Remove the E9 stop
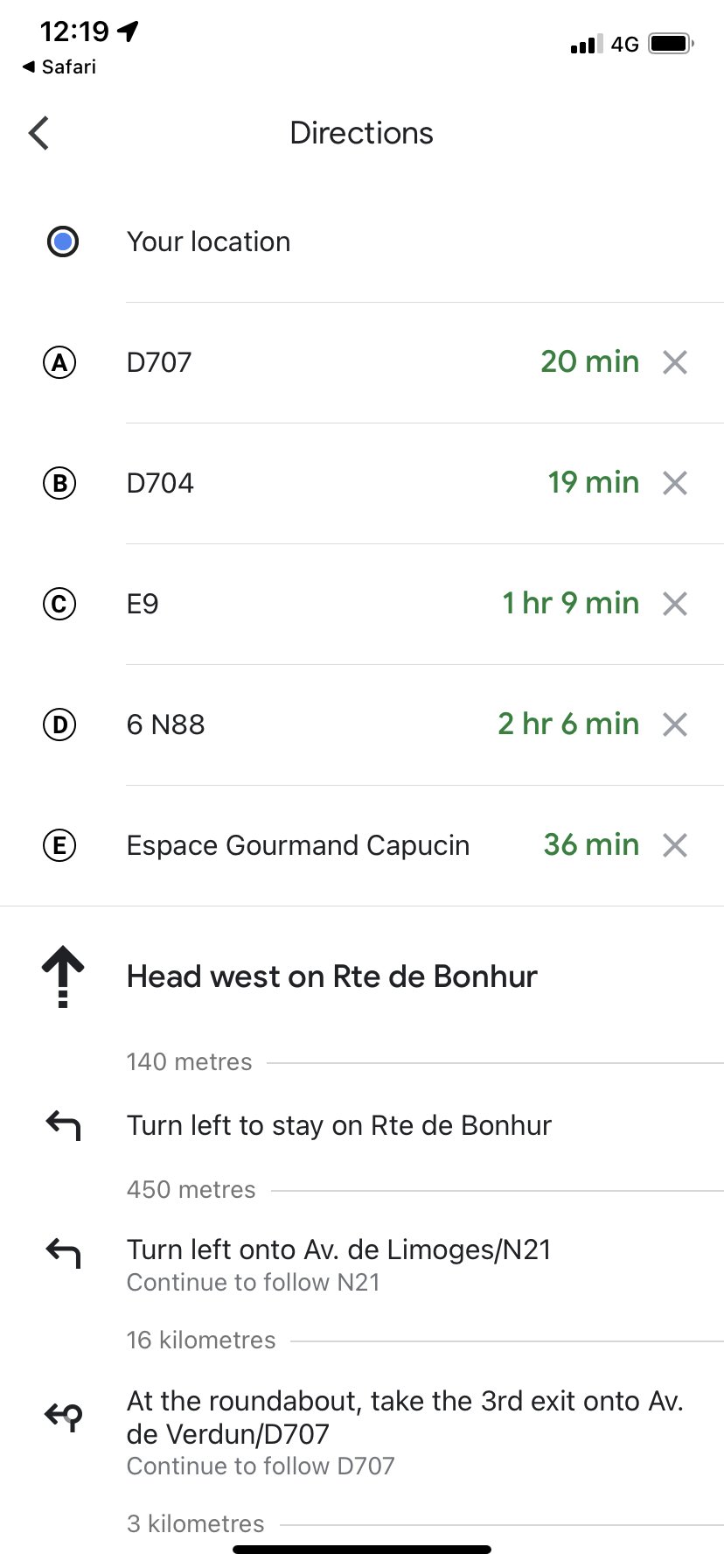This screenshot has width=724, height=1568. 675,604
